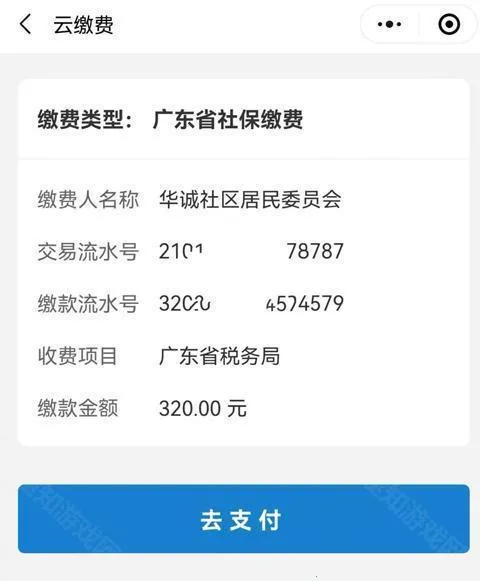This screenshot has width=480, height=581.
Task: Close the mini program with the circle icon
Action: [449, 24]
